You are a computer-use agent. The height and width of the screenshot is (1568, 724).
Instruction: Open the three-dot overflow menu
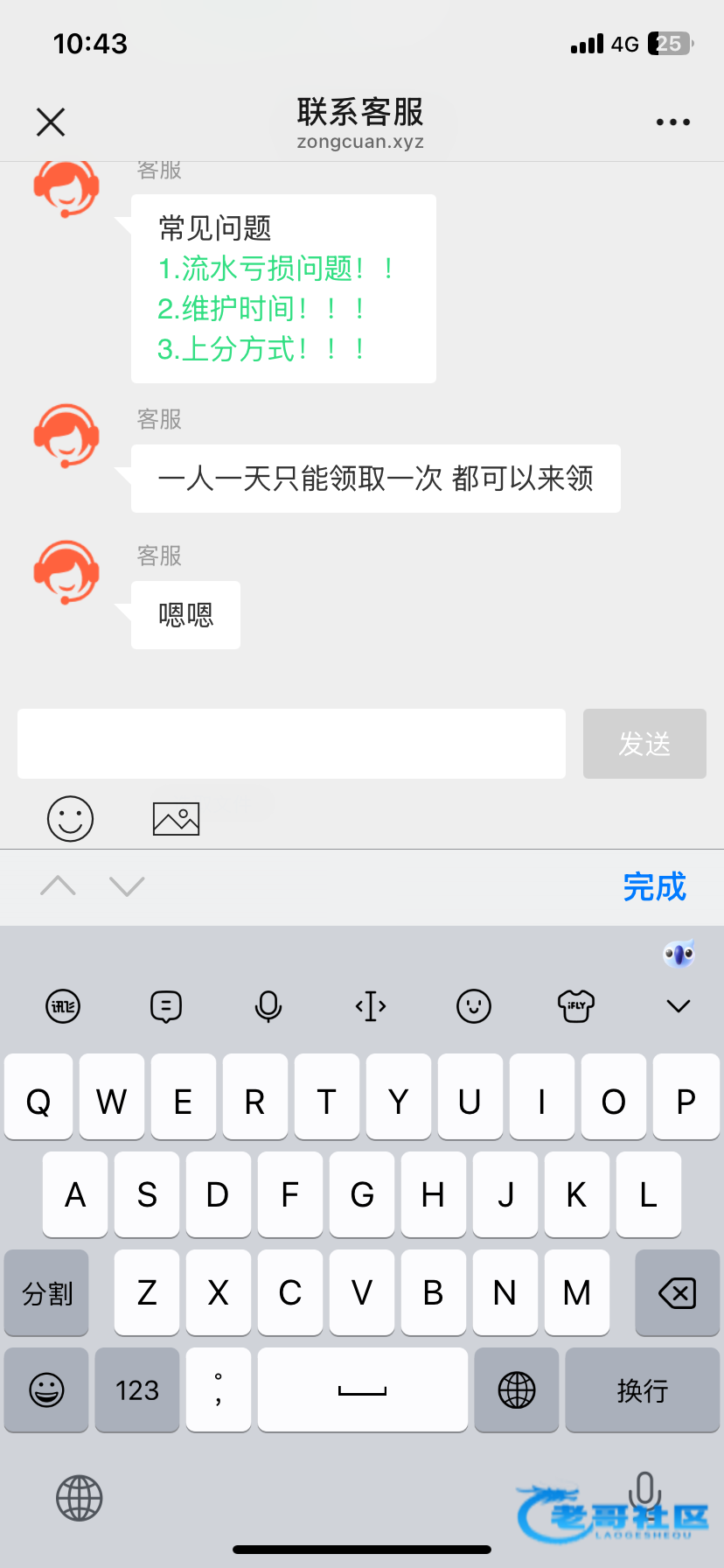click(672, 122)
